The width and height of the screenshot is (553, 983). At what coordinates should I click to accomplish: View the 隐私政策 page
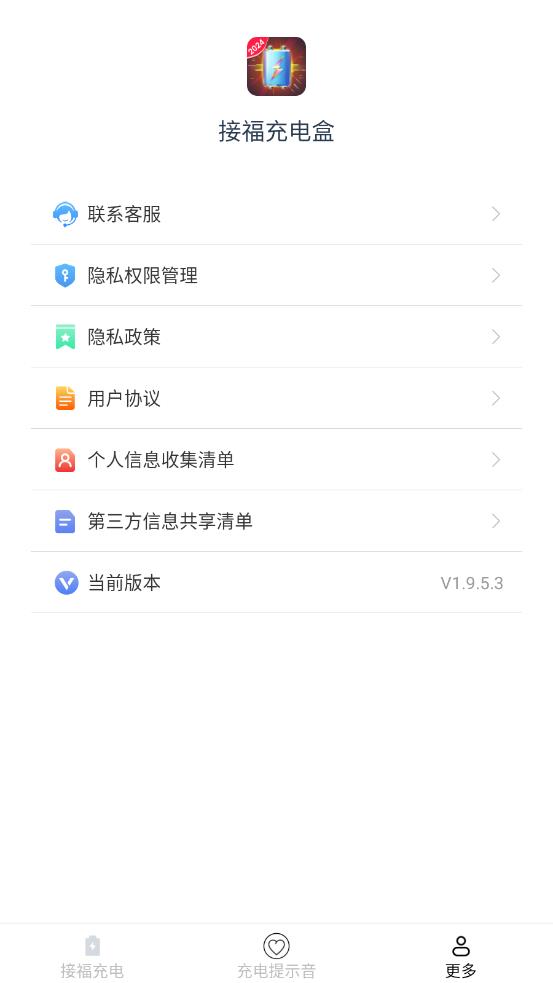[276, 337]
